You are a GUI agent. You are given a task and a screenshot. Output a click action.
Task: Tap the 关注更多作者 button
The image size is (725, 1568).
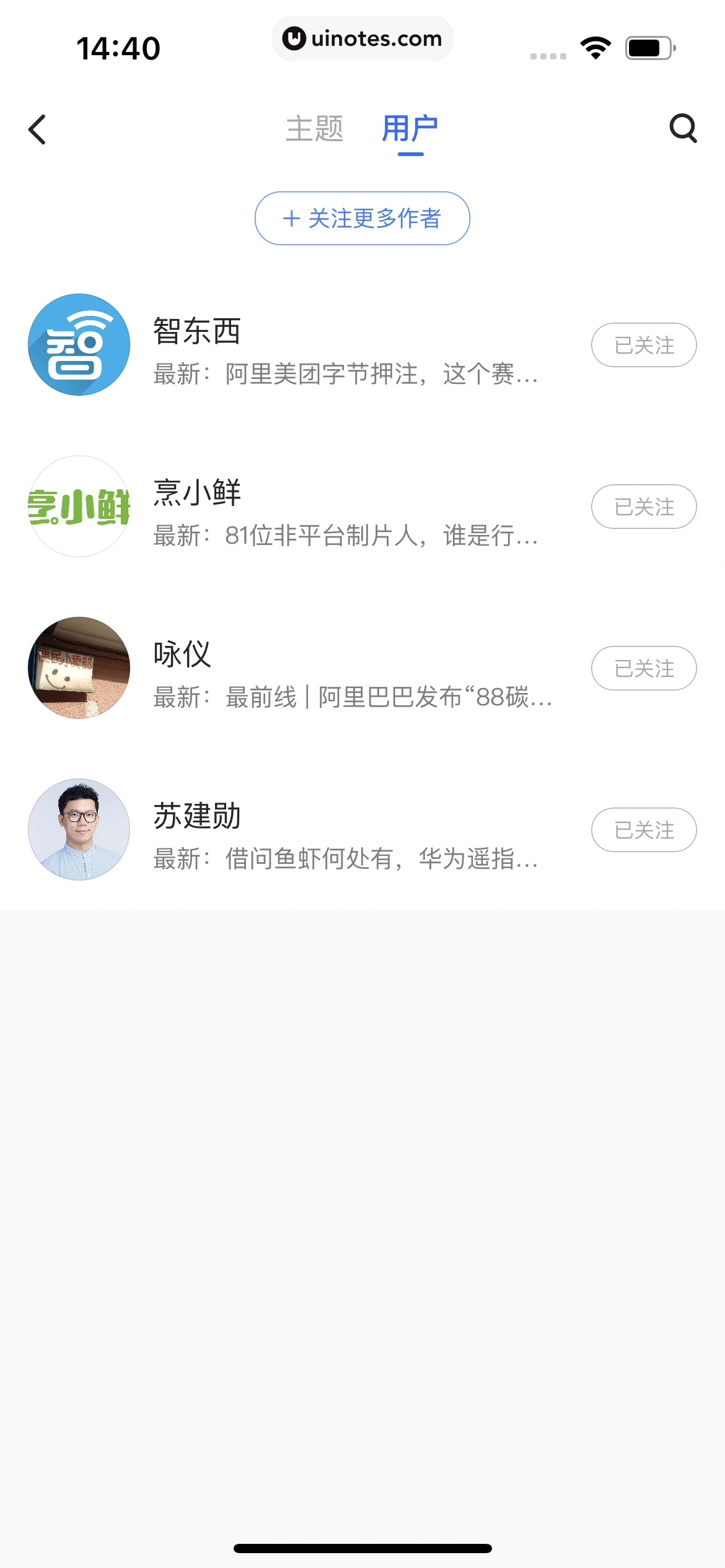tap(362, 219)
